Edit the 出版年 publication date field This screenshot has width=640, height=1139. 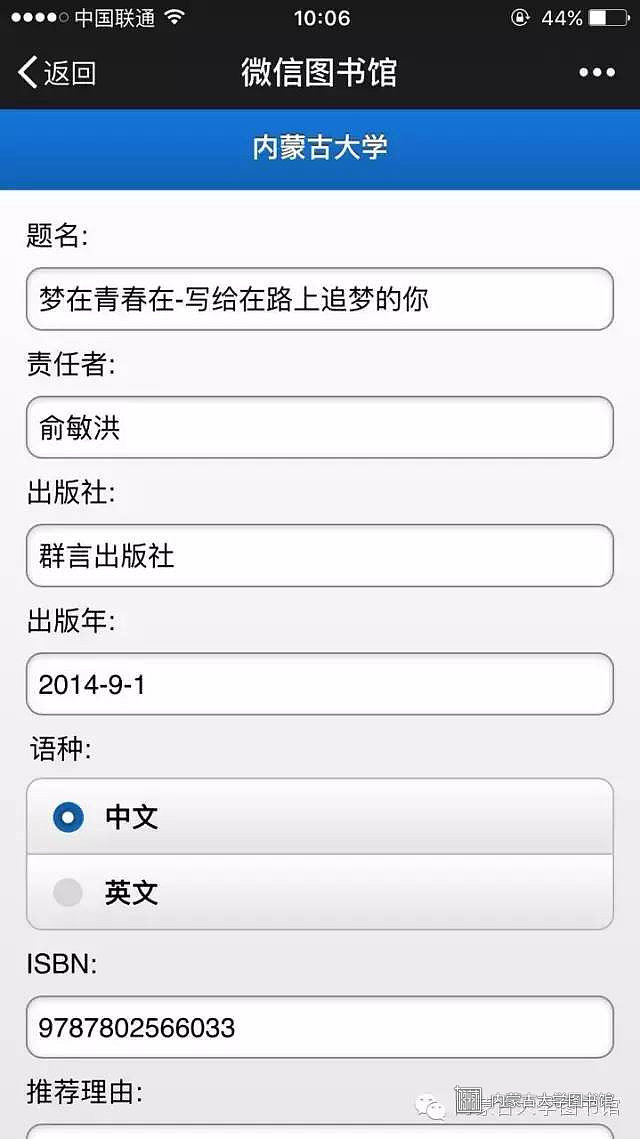click(x=320, y=684)
